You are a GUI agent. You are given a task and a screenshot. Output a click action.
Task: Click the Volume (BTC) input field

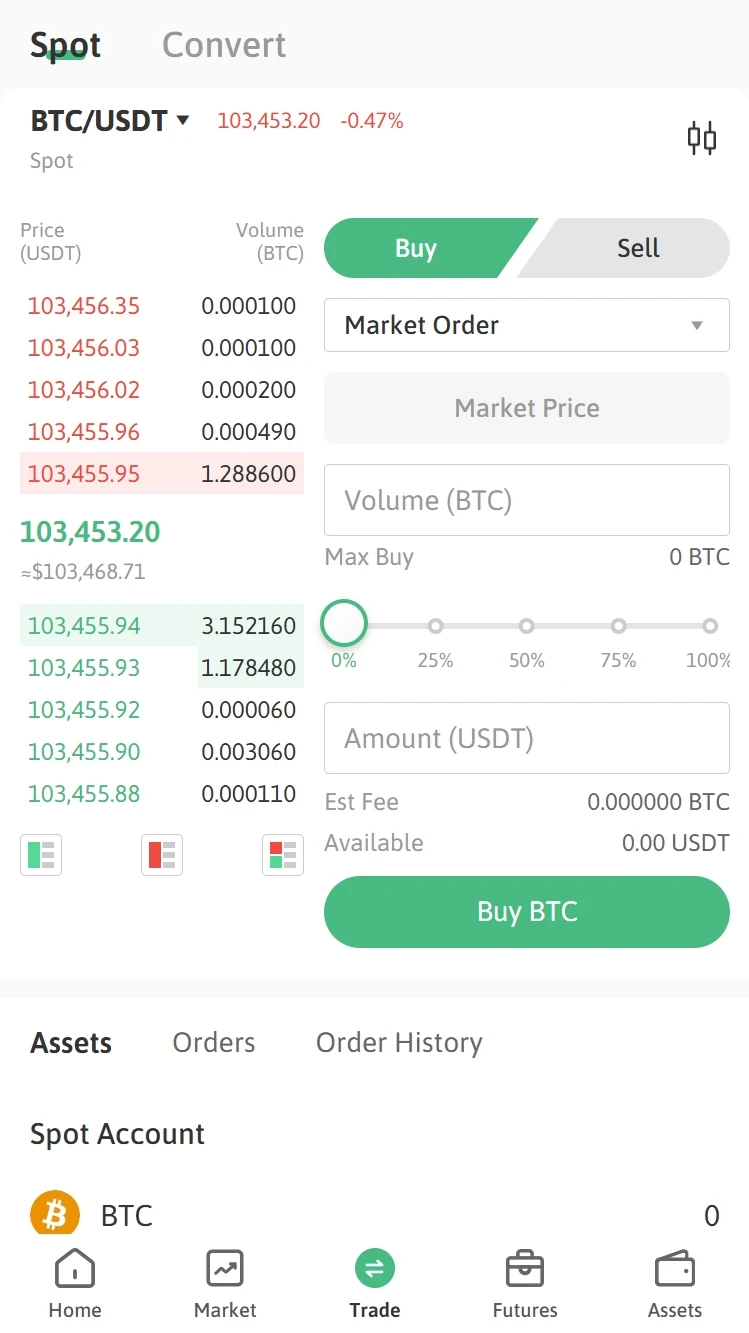pyautogui.click(x=527, y=500)
